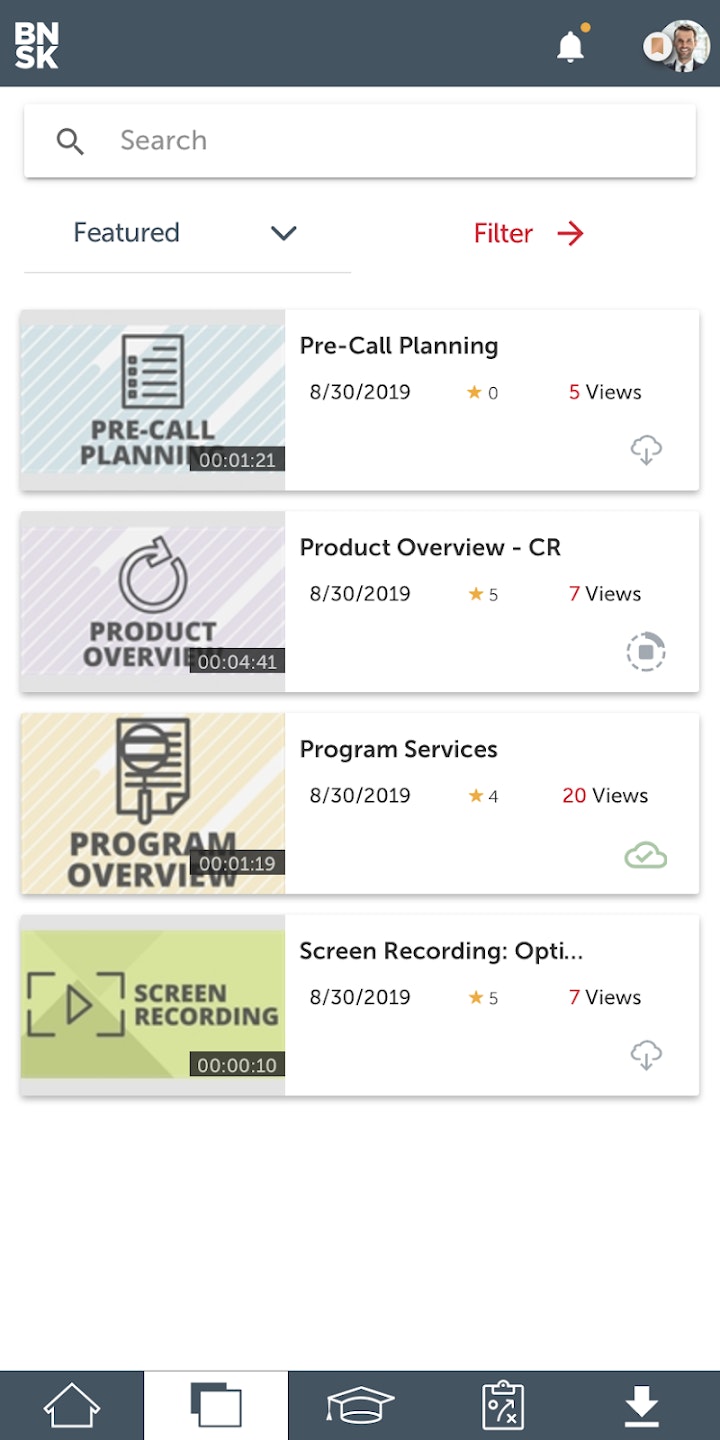720x1440 pixels.
Task: Download the Pre-Call Planning video
Action: click(646, 451)
